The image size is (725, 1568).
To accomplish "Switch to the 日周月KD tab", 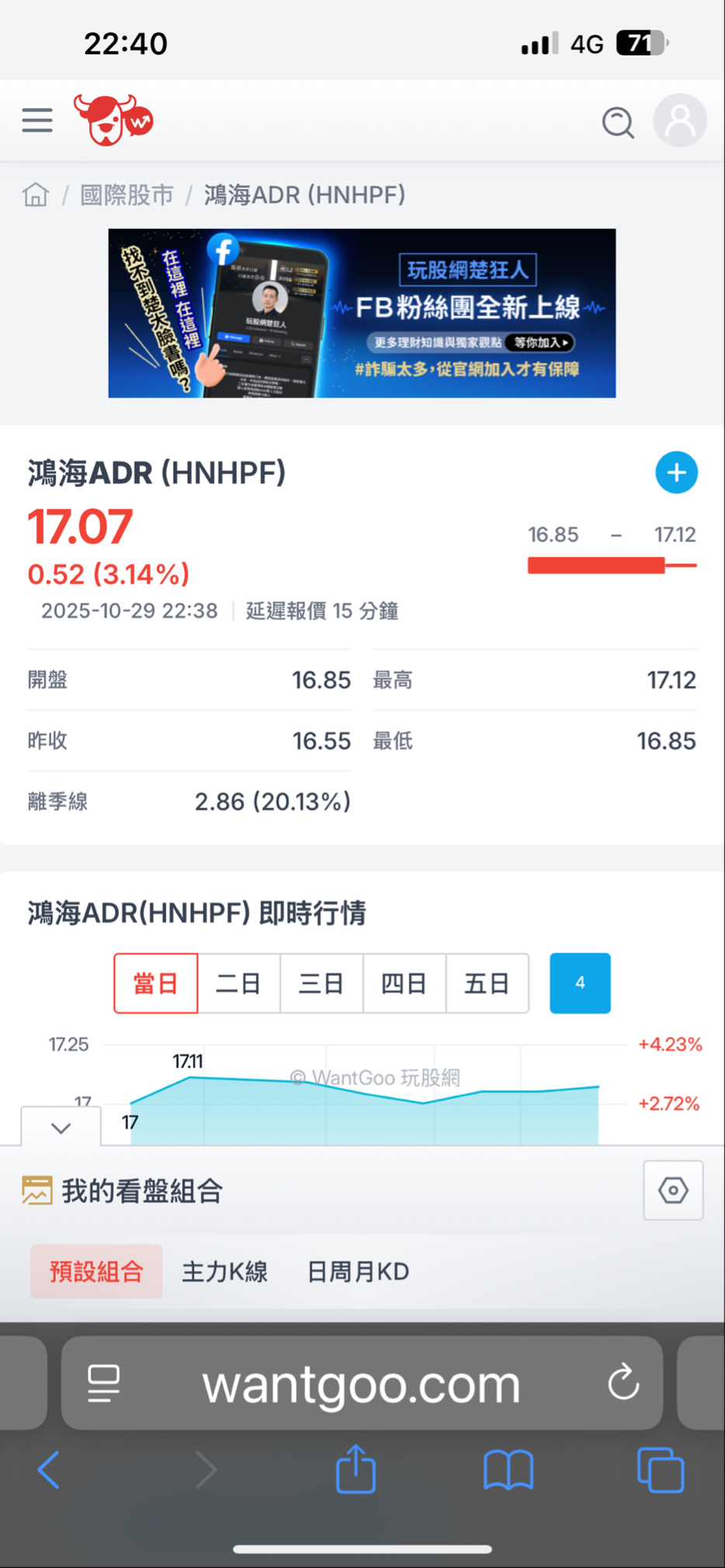I will tap(358, 1271).
